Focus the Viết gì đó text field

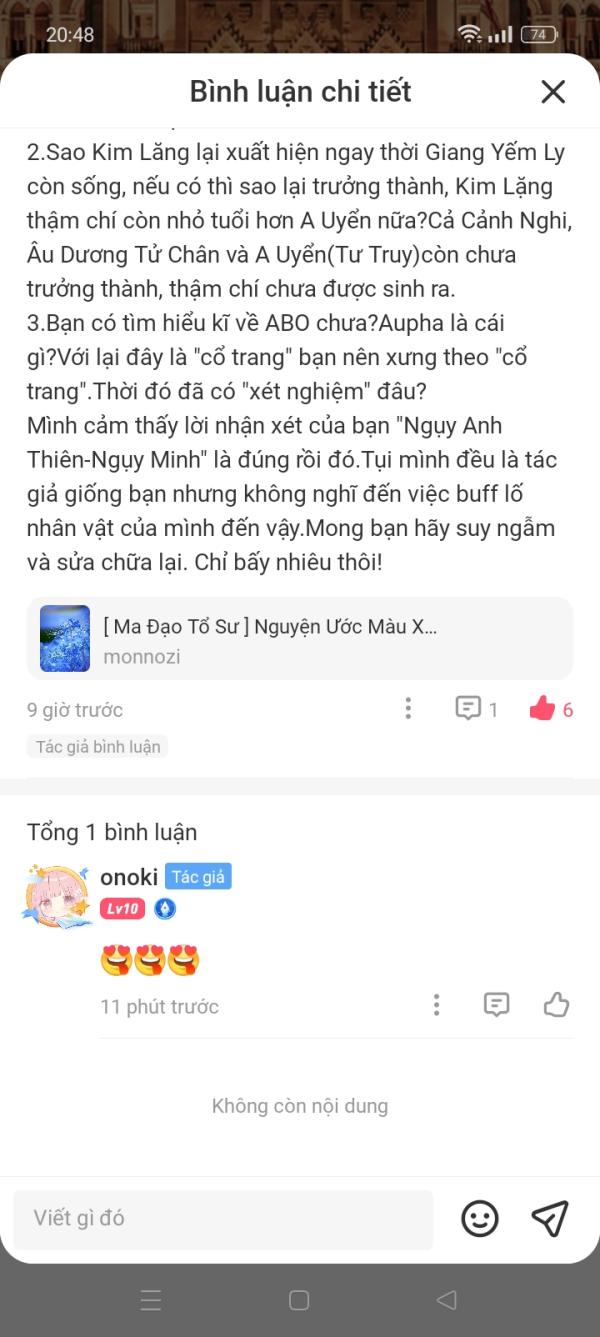coord(223,1218)
